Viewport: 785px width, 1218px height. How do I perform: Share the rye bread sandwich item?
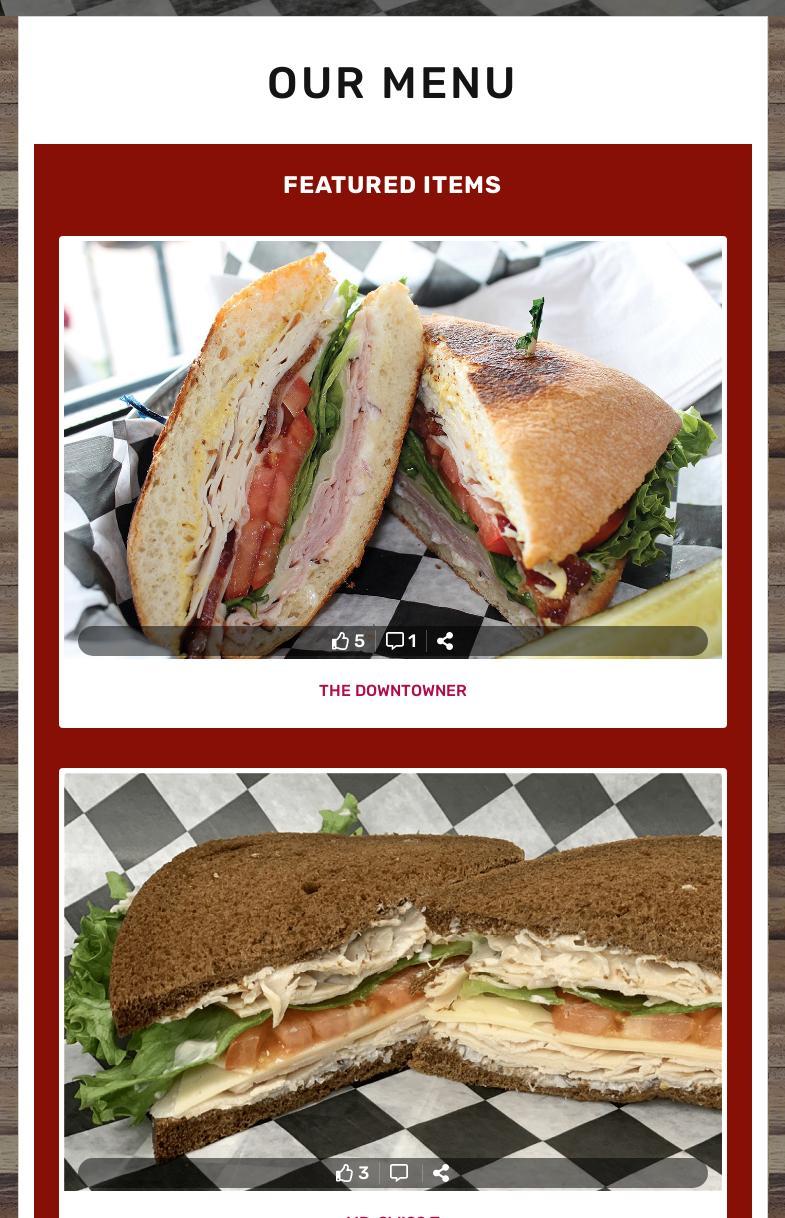tap(441, 1173)
